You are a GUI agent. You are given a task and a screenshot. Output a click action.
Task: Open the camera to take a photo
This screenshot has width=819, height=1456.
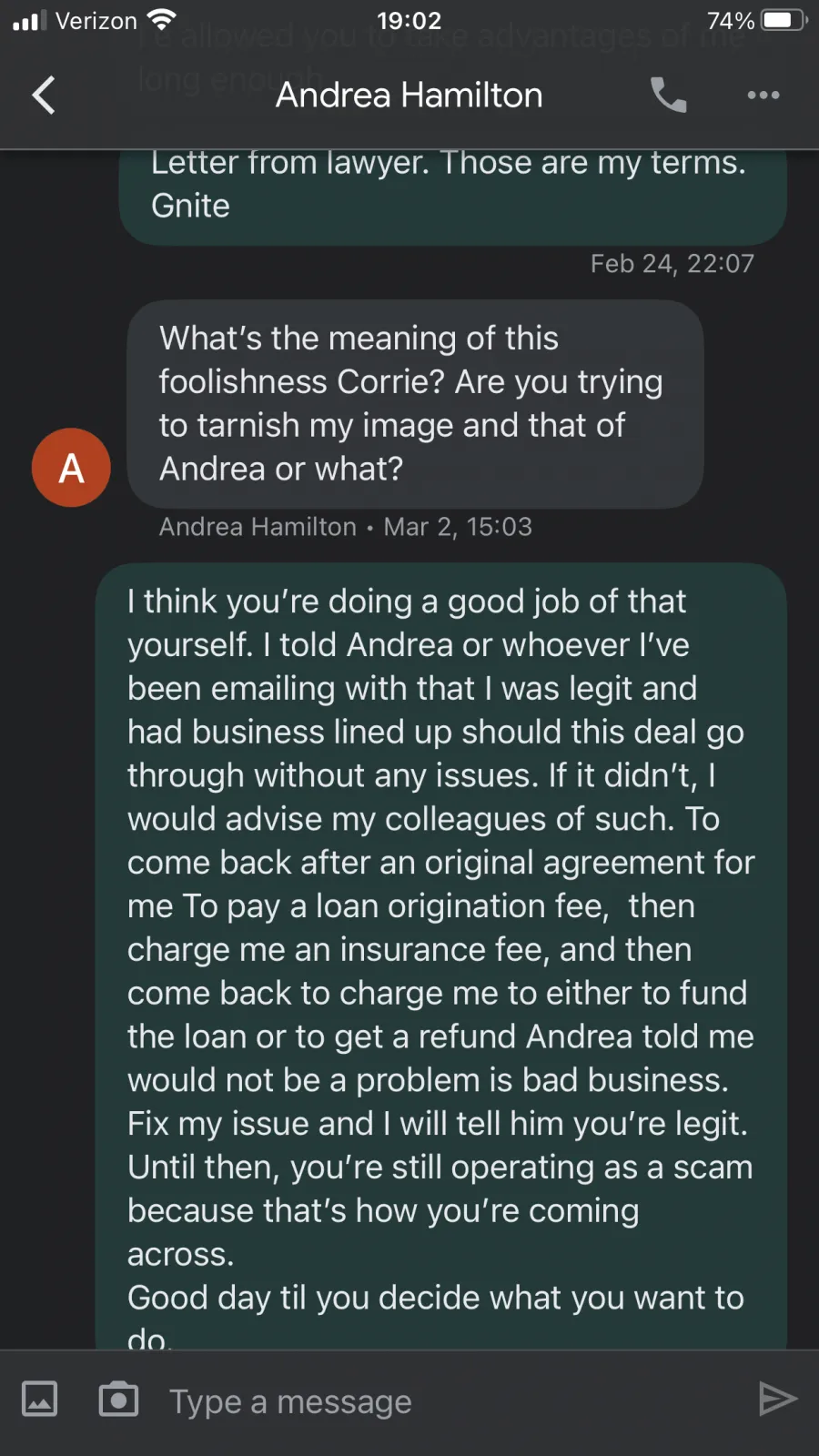coord(118,1400)
